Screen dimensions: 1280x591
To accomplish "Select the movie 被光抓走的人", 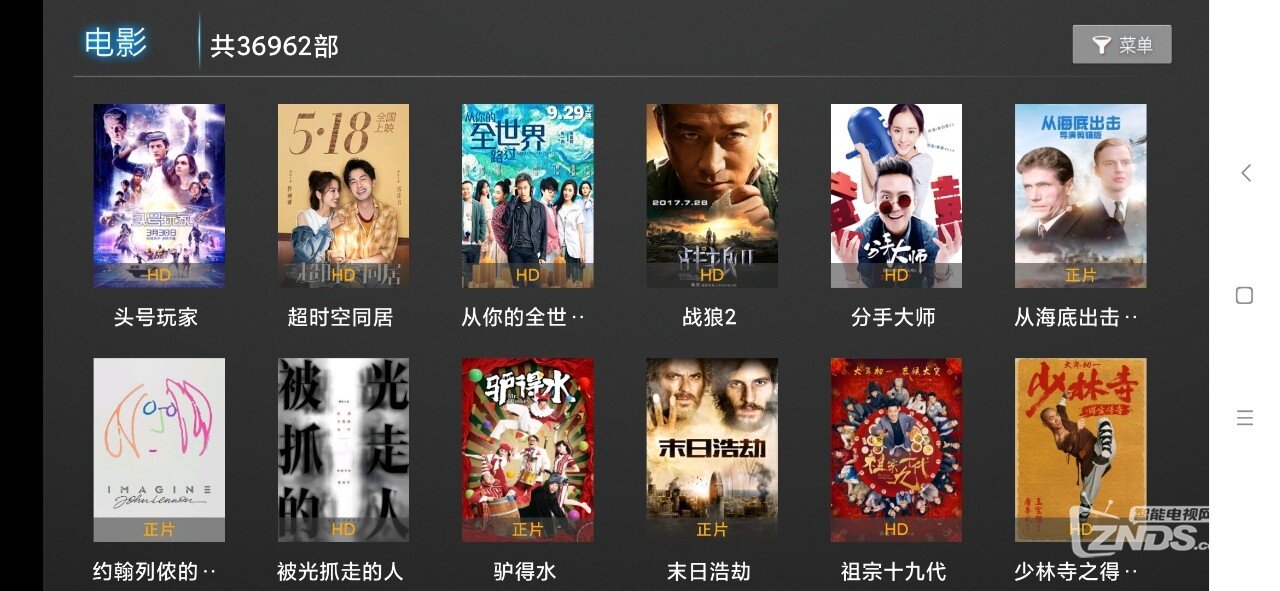I will (343, 450).
